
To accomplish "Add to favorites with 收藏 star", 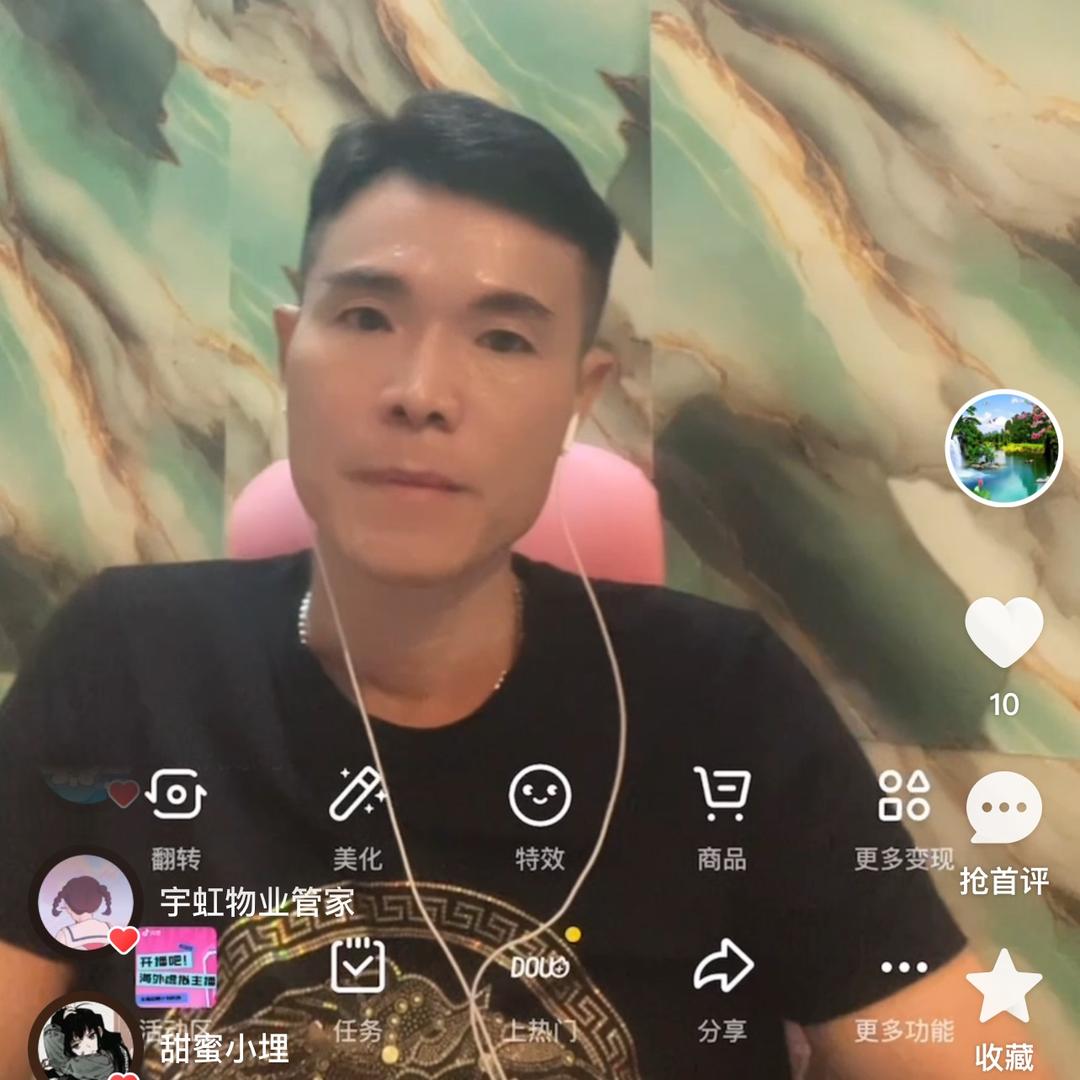I will pos(1004,986).
